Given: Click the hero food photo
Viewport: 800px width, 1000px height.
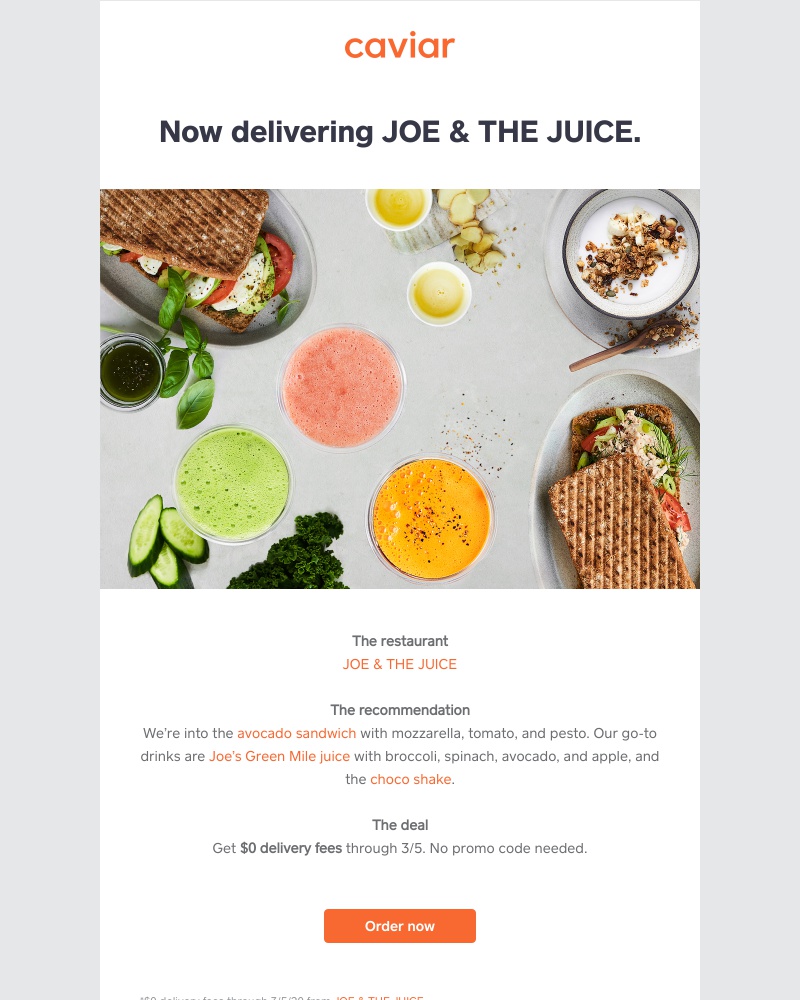Looking at the screenshot, I should pyautogui.click(x=400, y=388).
